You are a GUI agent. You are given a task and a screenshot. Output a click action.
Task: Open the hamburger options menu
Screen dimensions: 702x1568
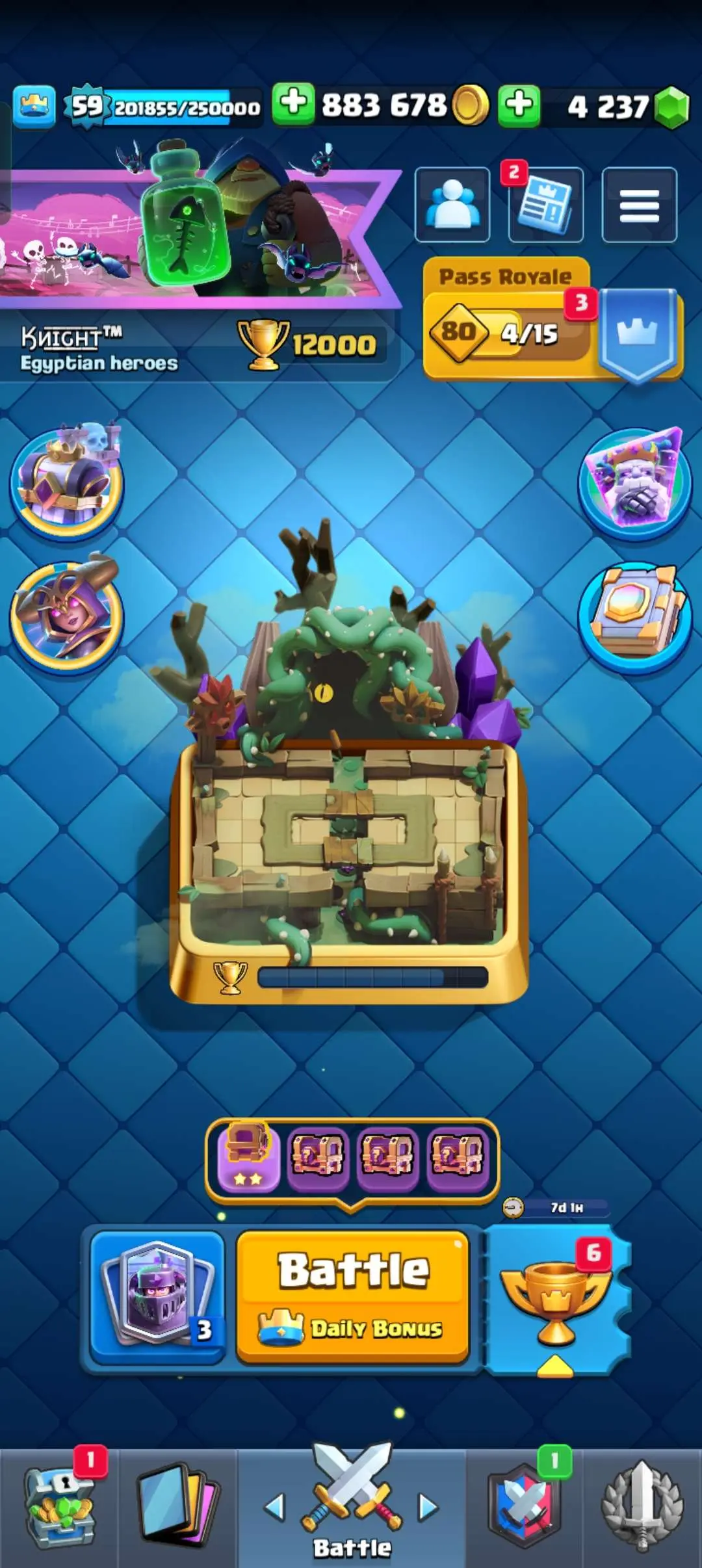coord(639,205)
